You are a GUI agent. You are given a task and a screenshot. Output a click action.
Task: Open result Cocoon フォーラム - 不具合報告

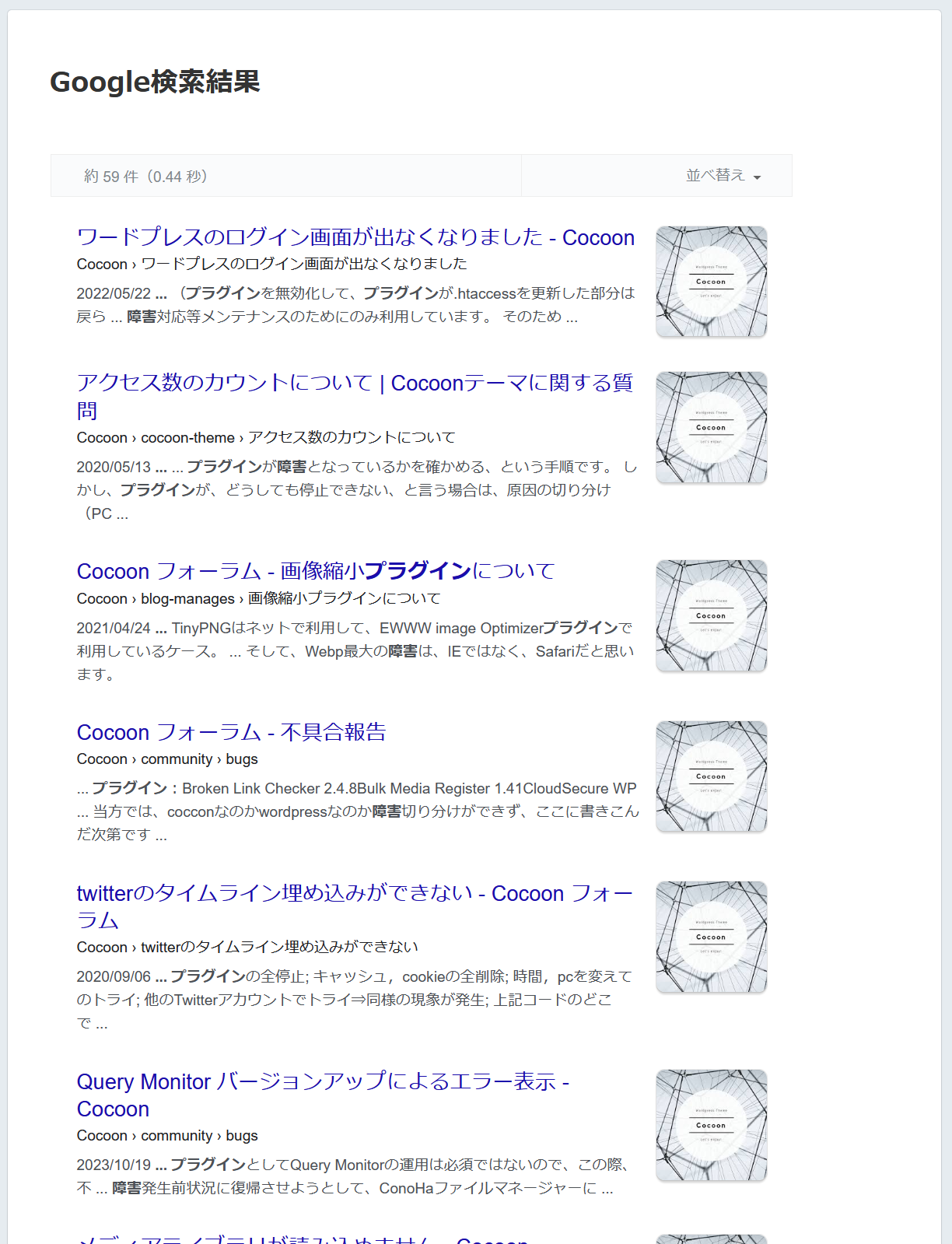tap(231, 732)
